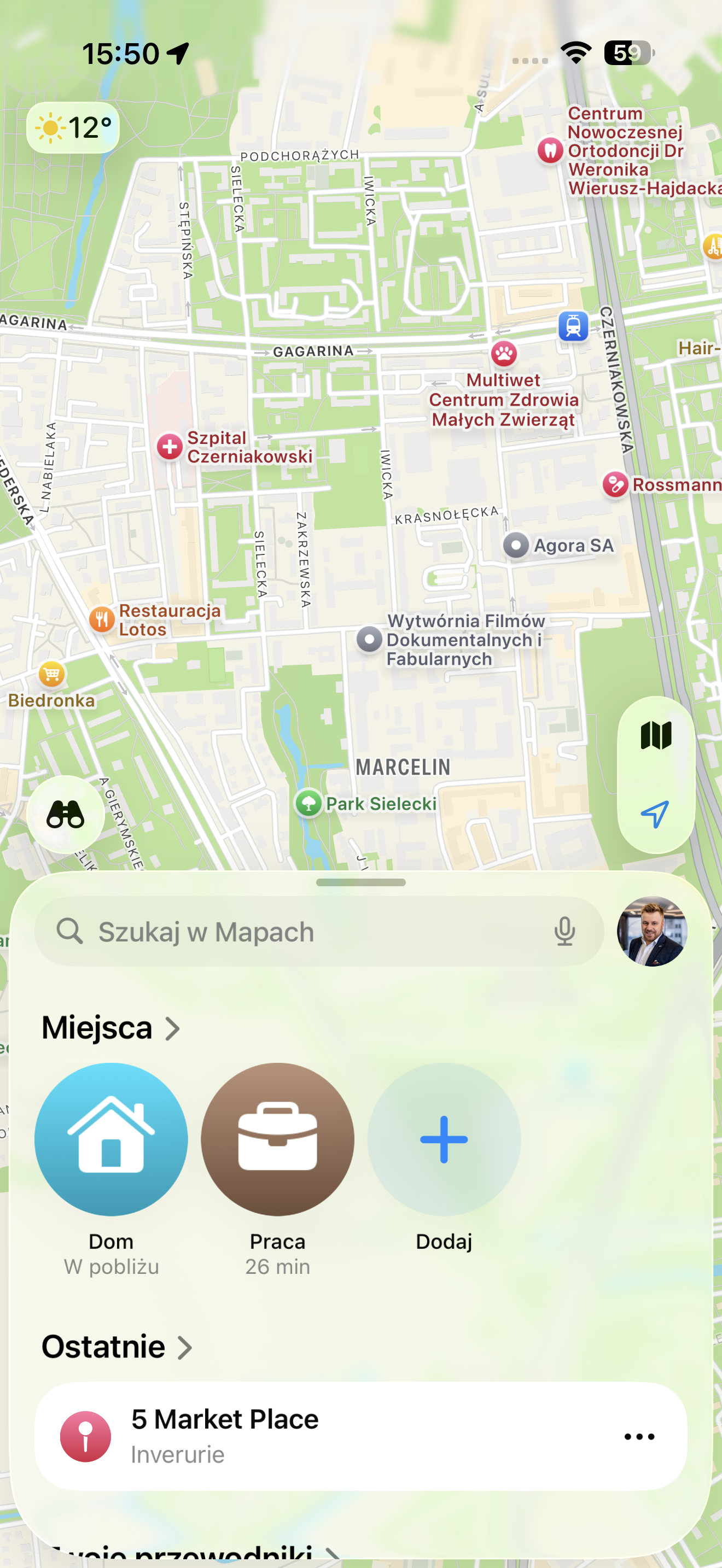Open the map mode selector
This screenshot has height=1568, width=722.
[x=656, y=735]
